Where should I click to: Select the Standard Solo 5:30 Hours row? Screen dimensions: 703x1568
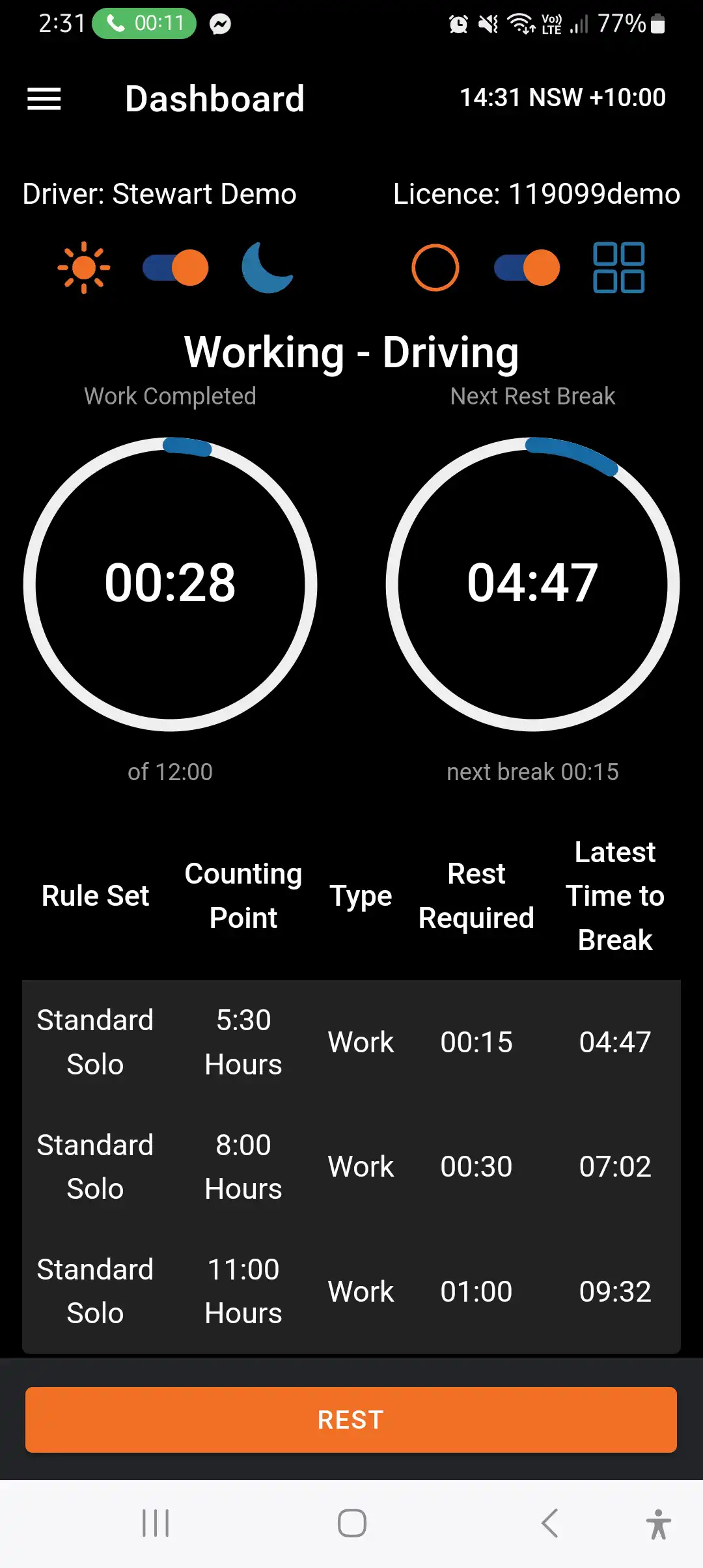click(x=351, y=1042)
